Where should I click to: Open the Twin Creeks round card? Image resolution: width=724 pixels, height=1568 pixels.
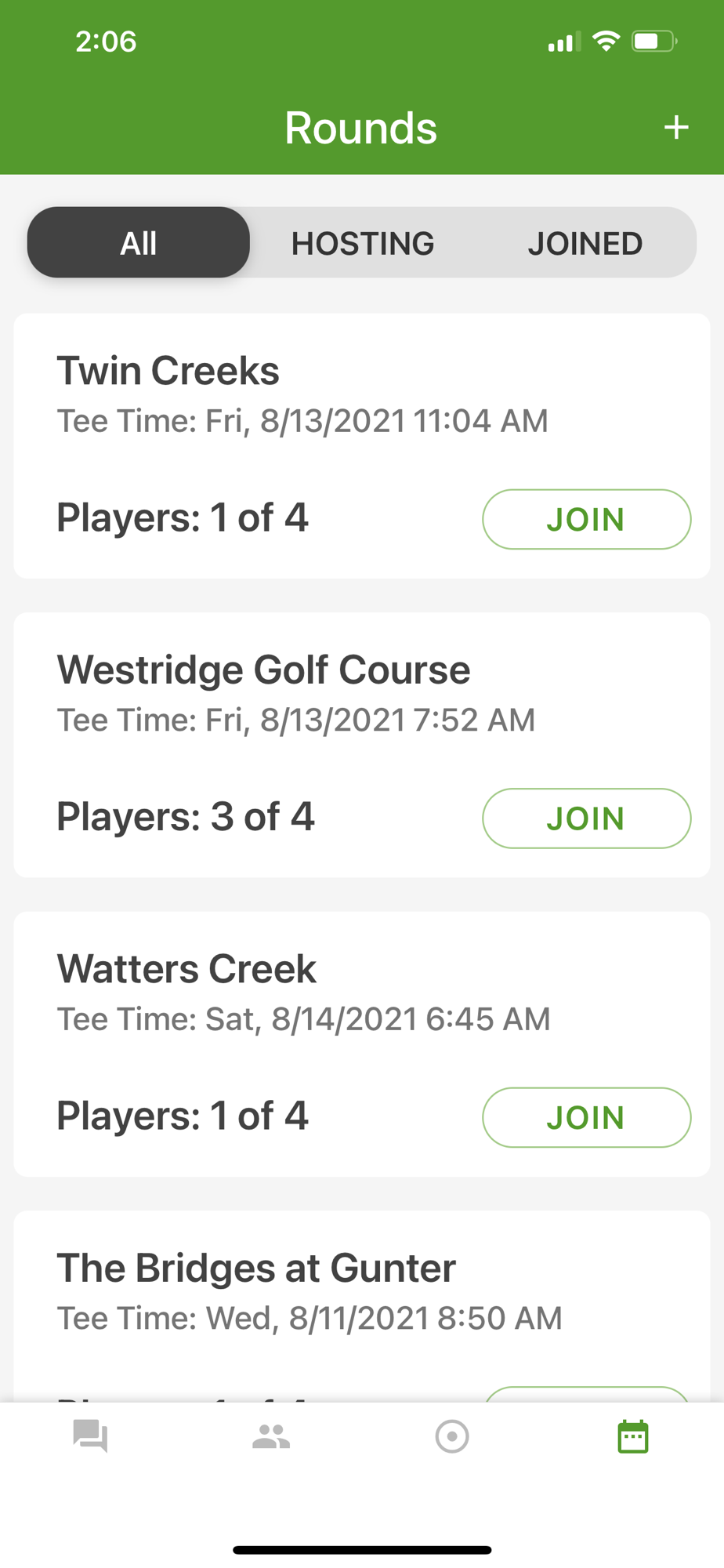tap(235, 392)
